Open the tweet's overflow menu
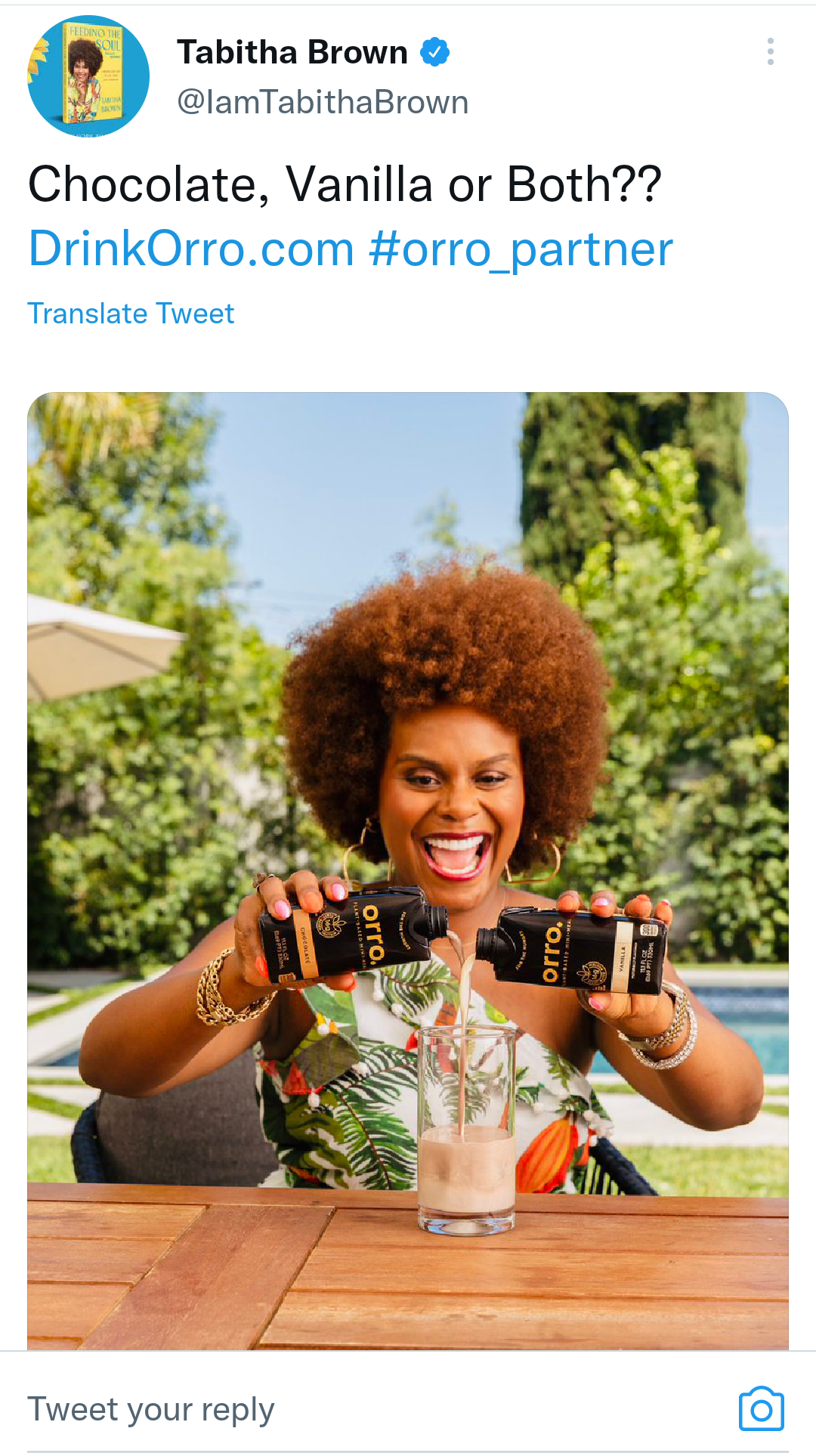This screenshot has width=816, height=1456. (770, 51)
